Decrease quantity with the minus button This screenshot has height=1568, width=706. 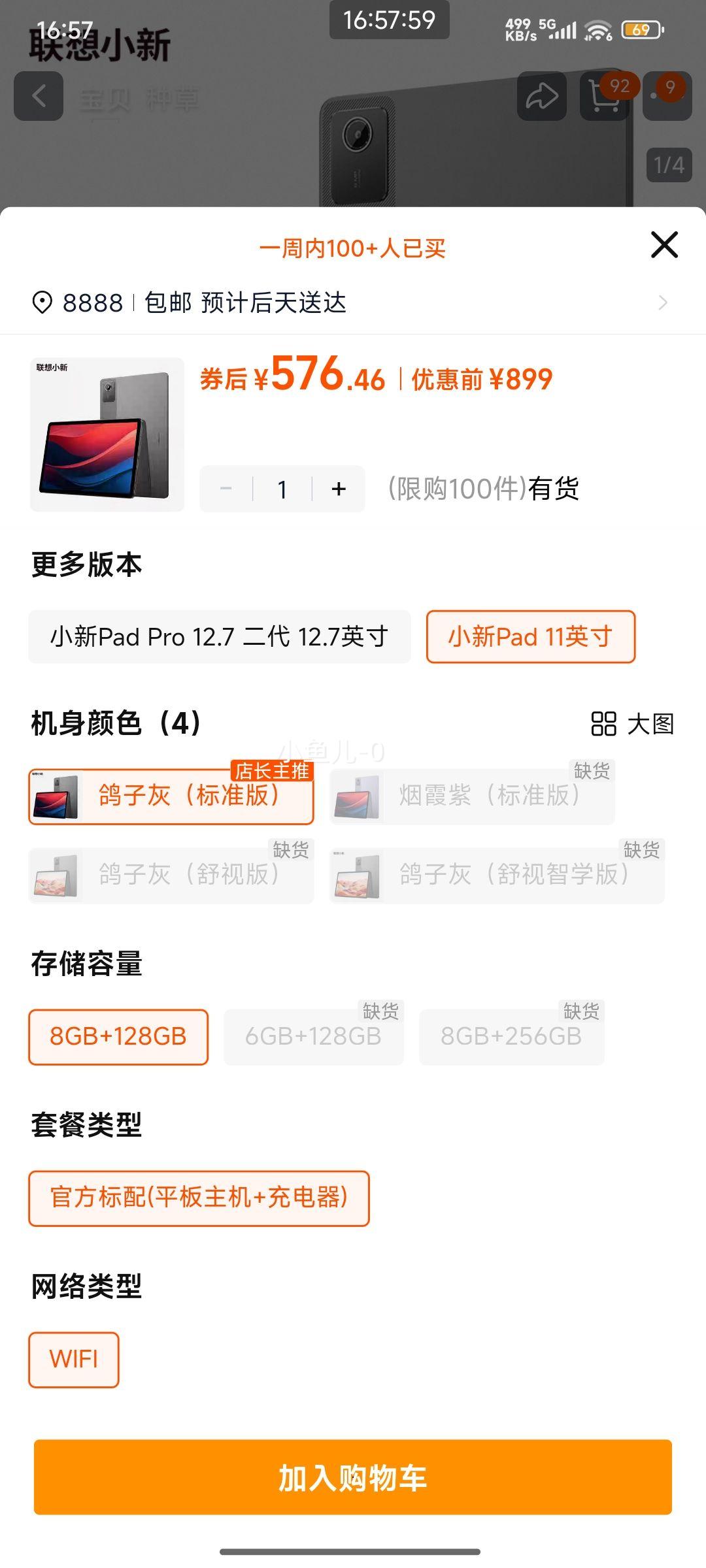click(227, 488)
